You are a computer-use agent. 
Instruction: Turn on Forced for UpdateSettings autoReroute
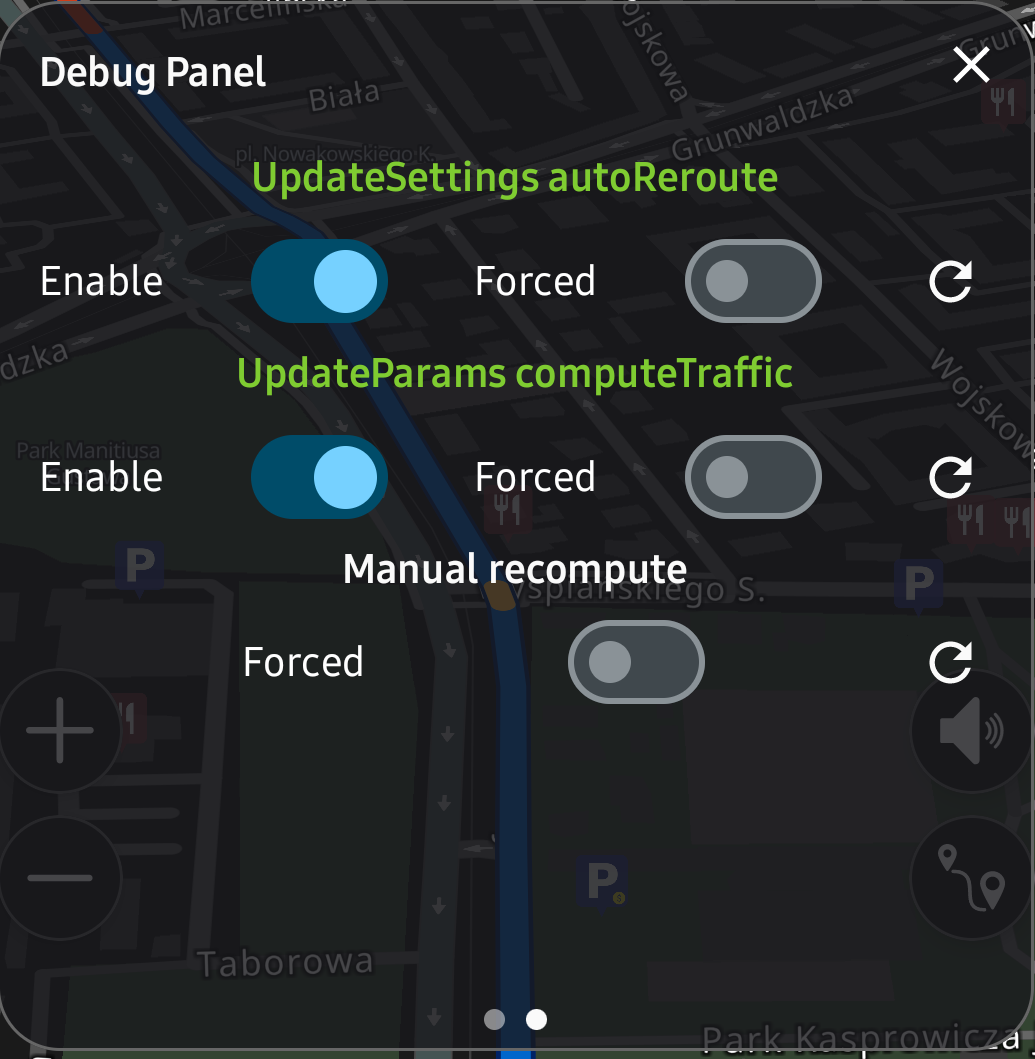(x=752, y=281)
